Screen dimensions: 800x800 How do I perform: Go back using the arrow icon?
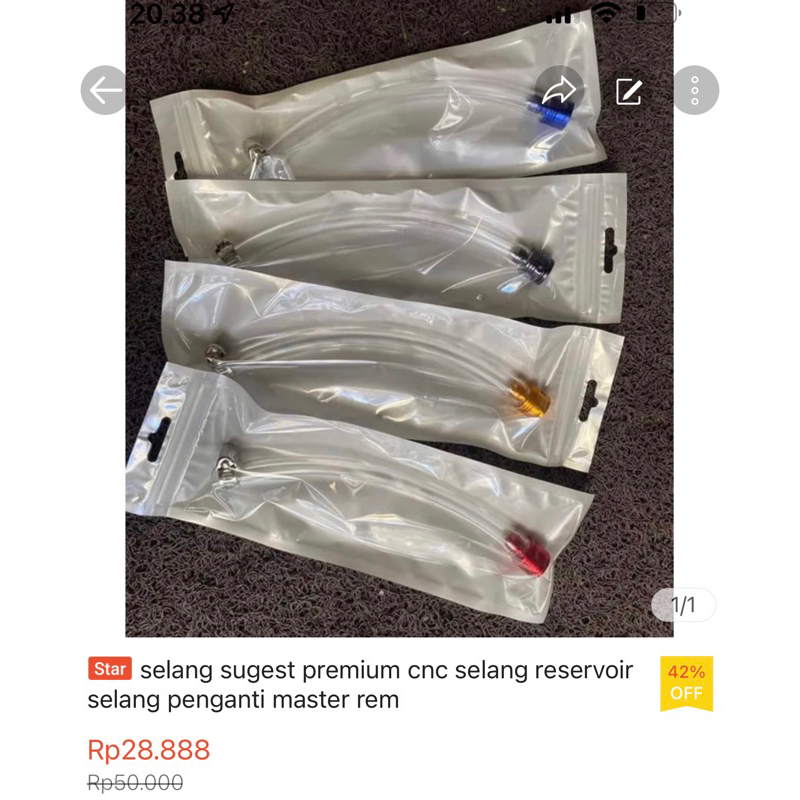click(105, 91)
